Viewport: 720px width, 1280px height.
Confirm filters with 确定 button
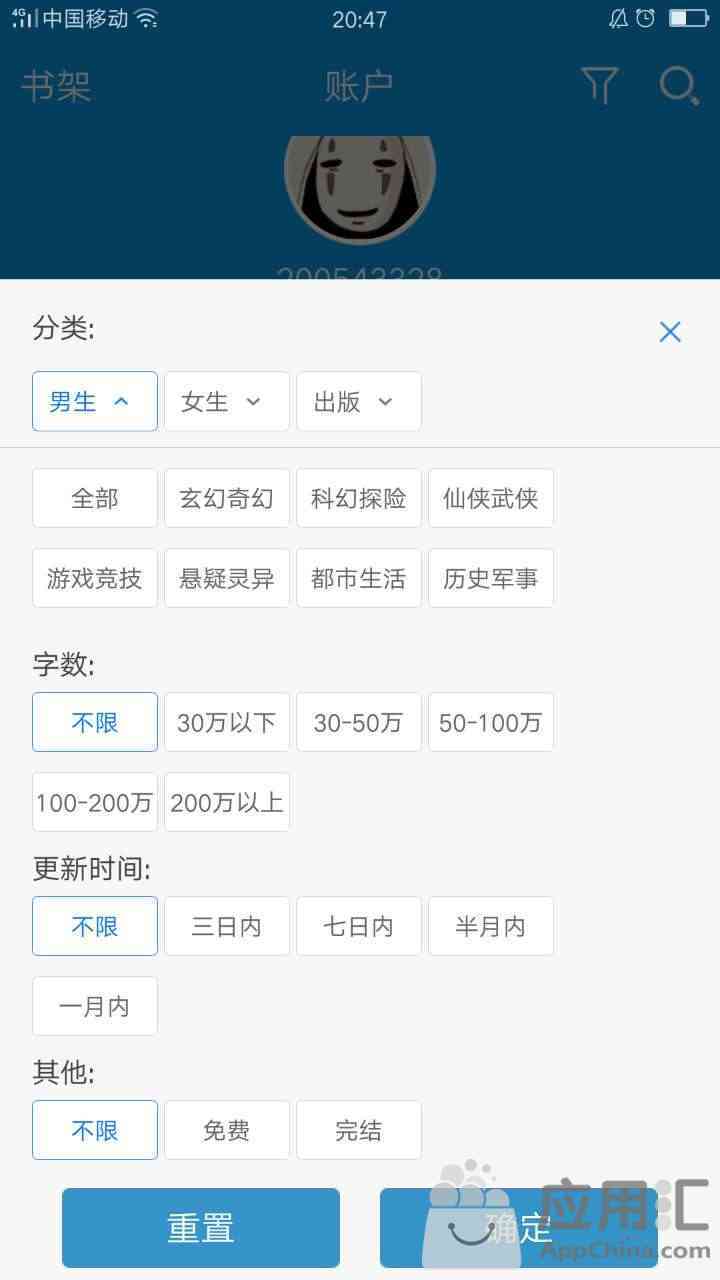click(519, 1228)
